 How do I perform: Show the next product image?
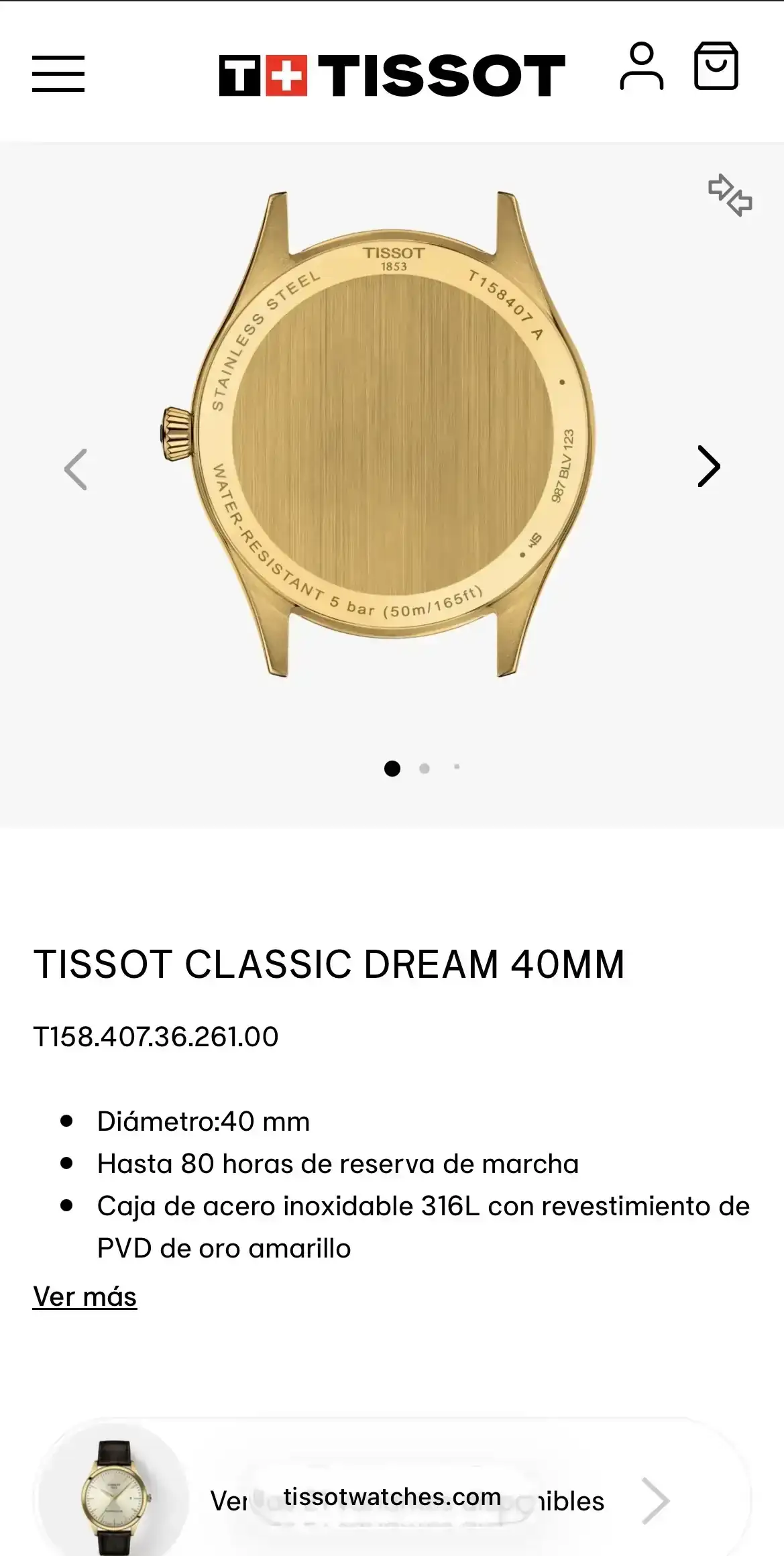tap(708, 466)
